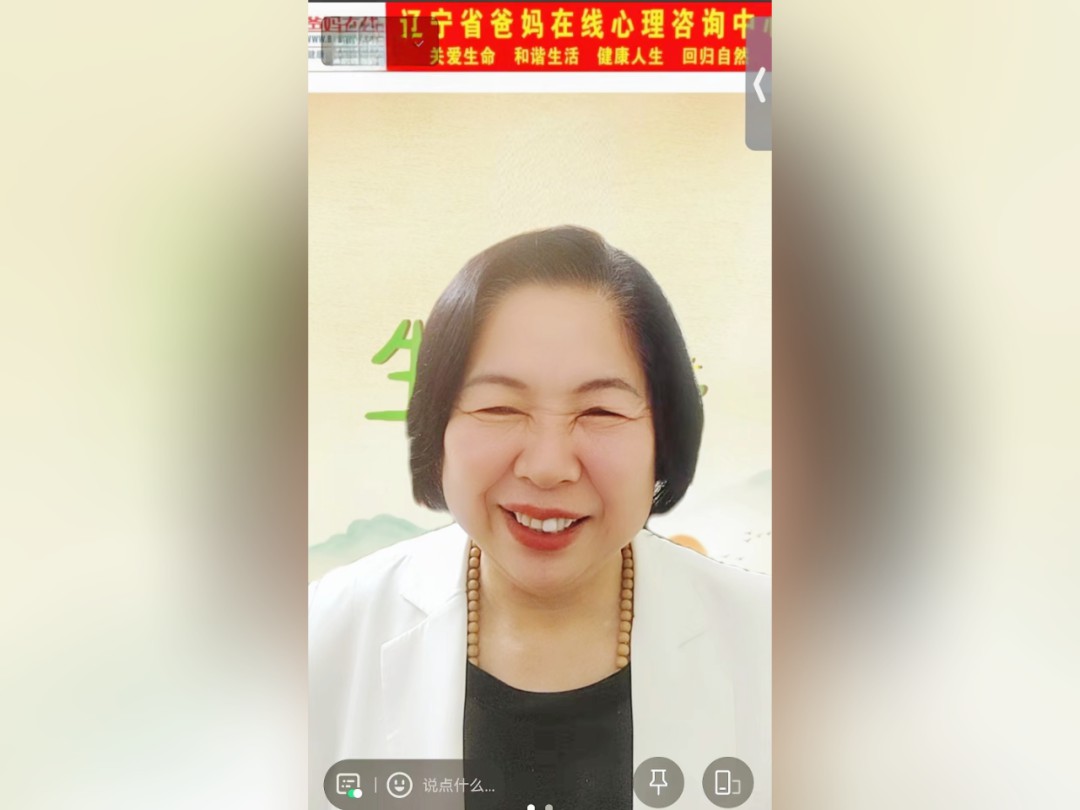Rotate the screen orientation

click(x=728, y=783)
